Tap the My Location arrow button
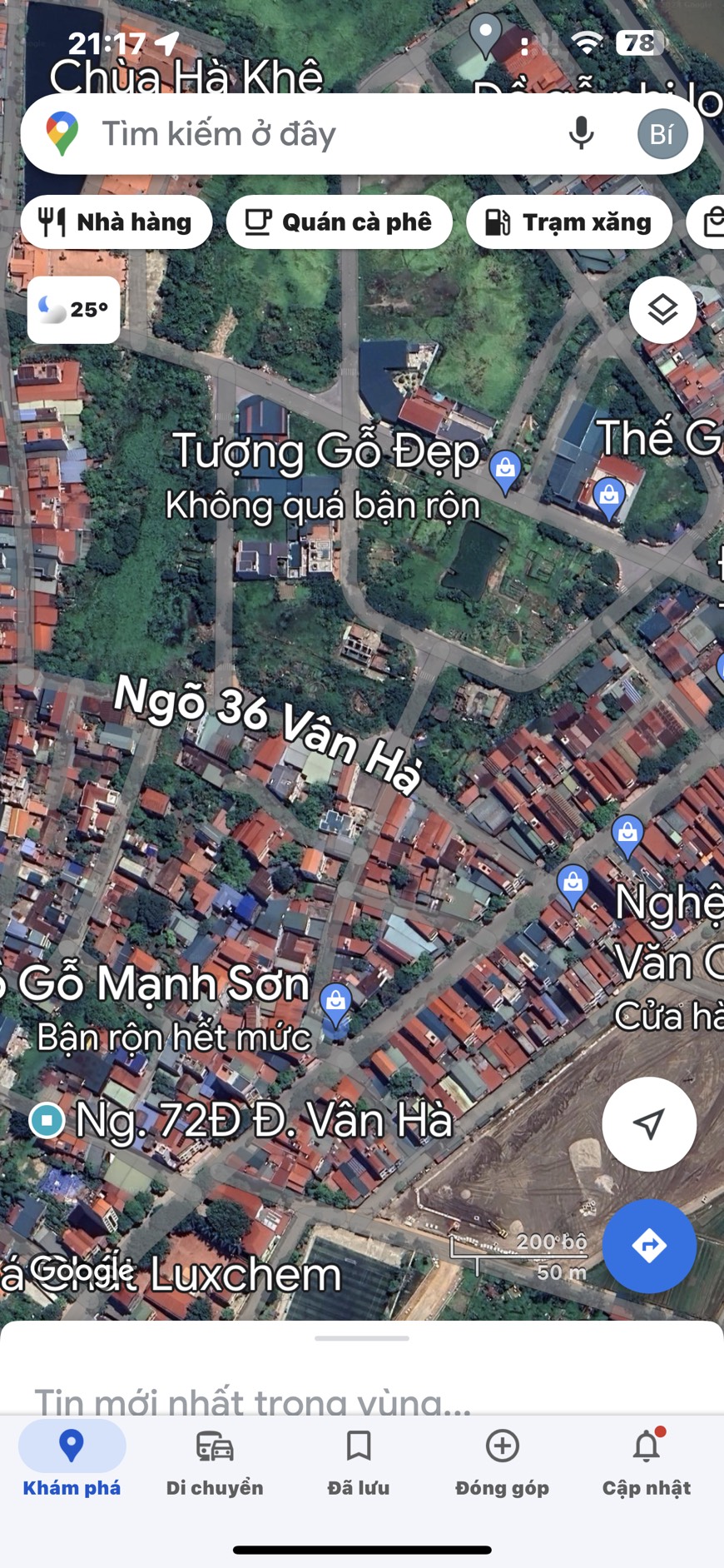Screen dimensions: 724x1568 pos(649,1123)
